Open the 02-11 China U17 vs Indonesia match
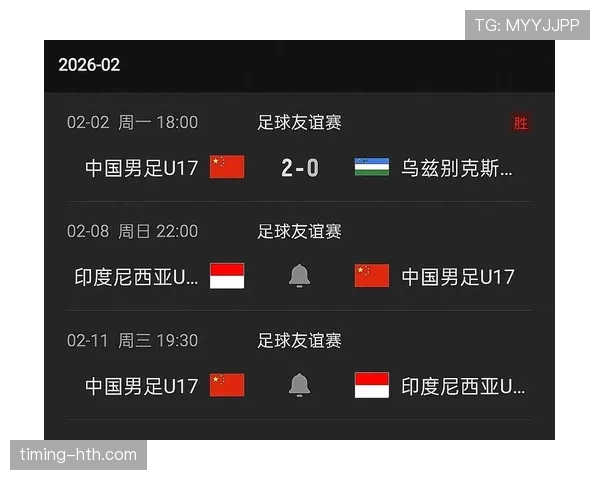The image size is (600, 480). [140, 385]
